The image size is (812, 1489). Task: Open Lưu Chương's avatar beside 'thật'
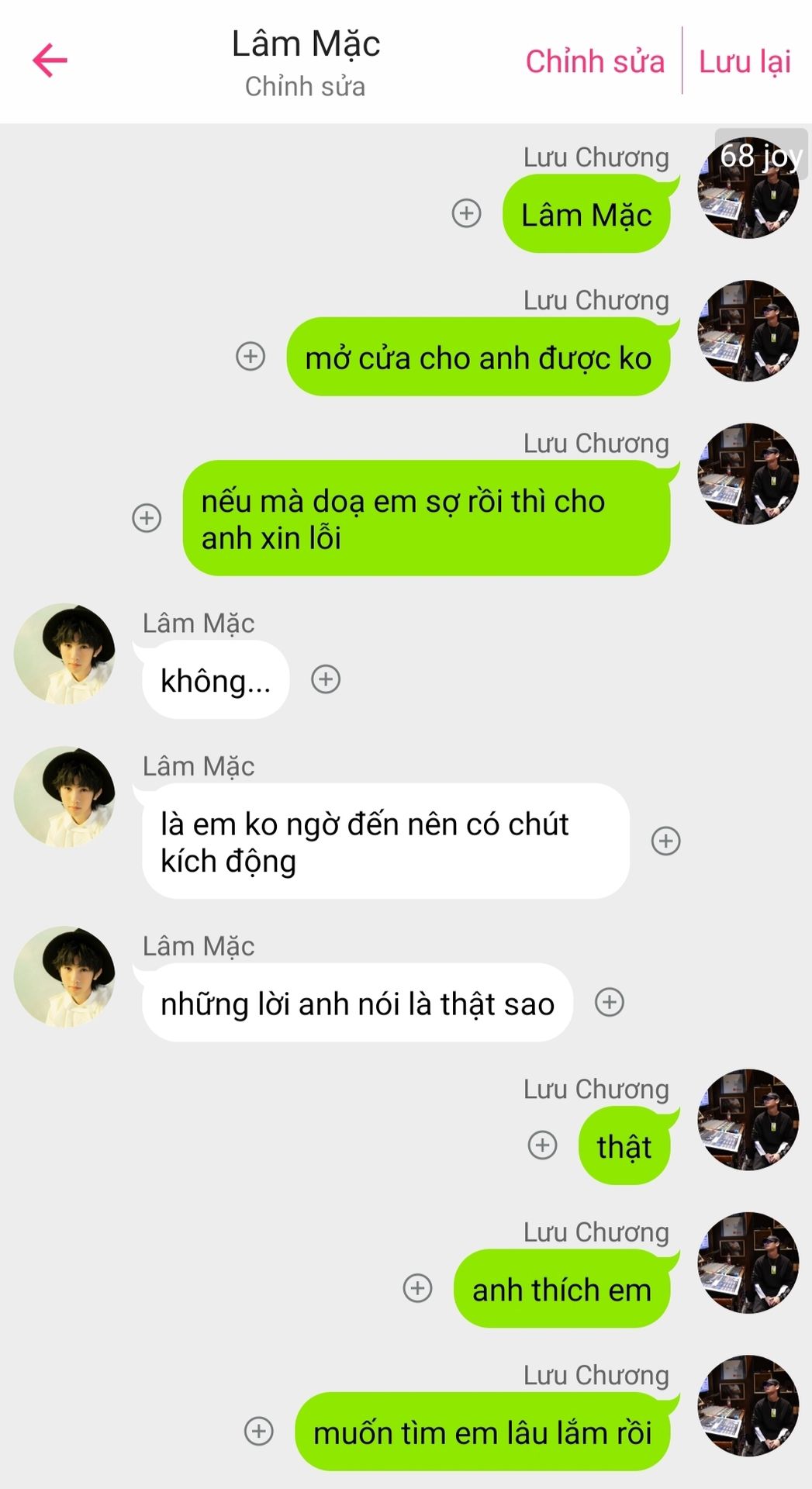tap(748, 1119)
